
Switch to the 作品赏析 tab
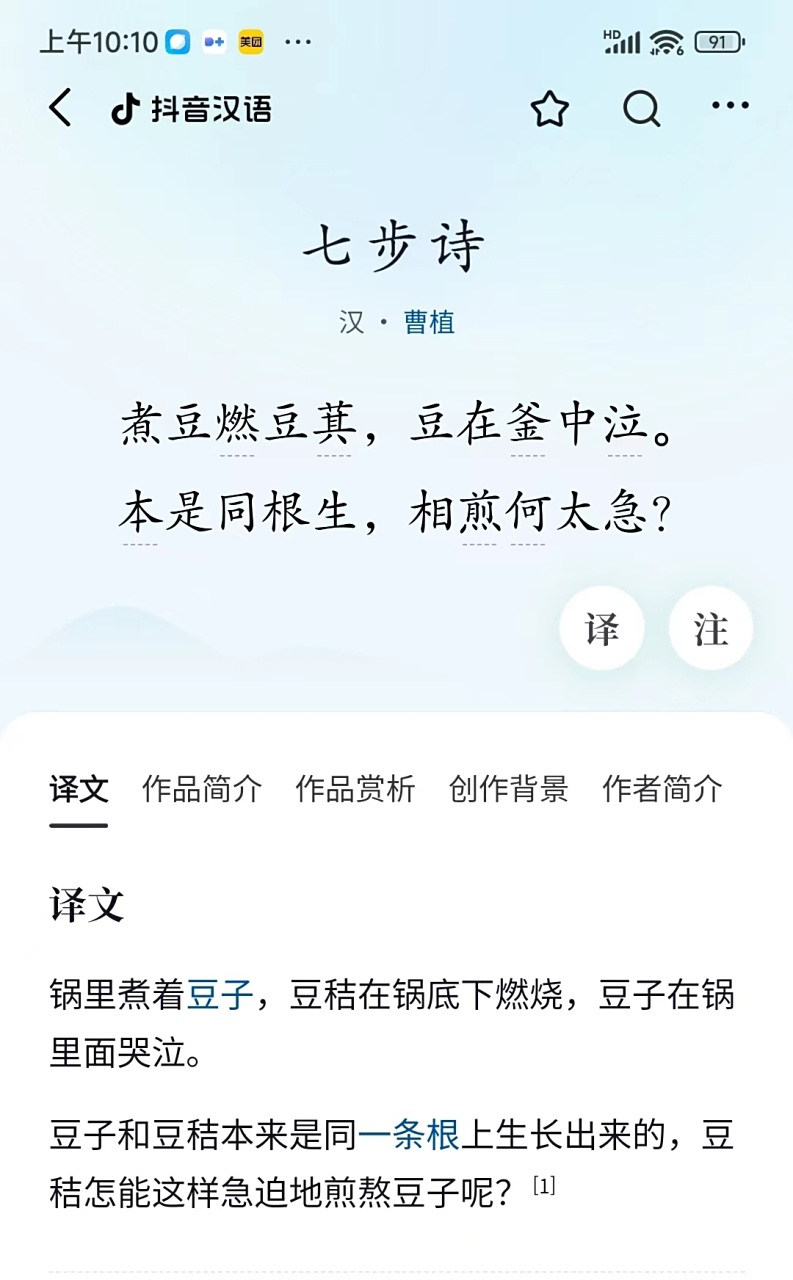pyautogui.click(x=356, y=789)
